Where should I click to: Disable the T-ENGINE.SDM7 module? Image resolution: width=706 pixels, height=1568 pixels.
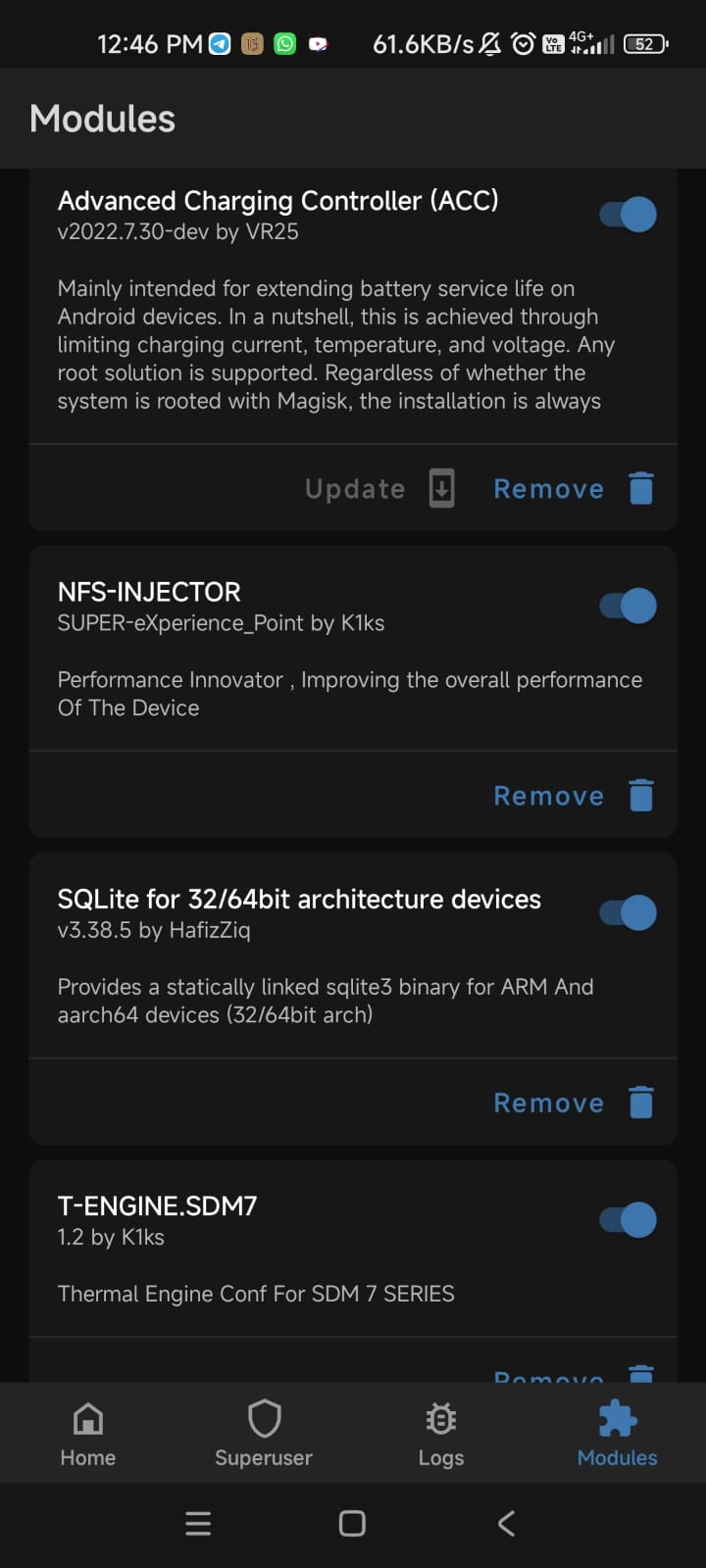pyautogui.click(x=628, y=1220)
